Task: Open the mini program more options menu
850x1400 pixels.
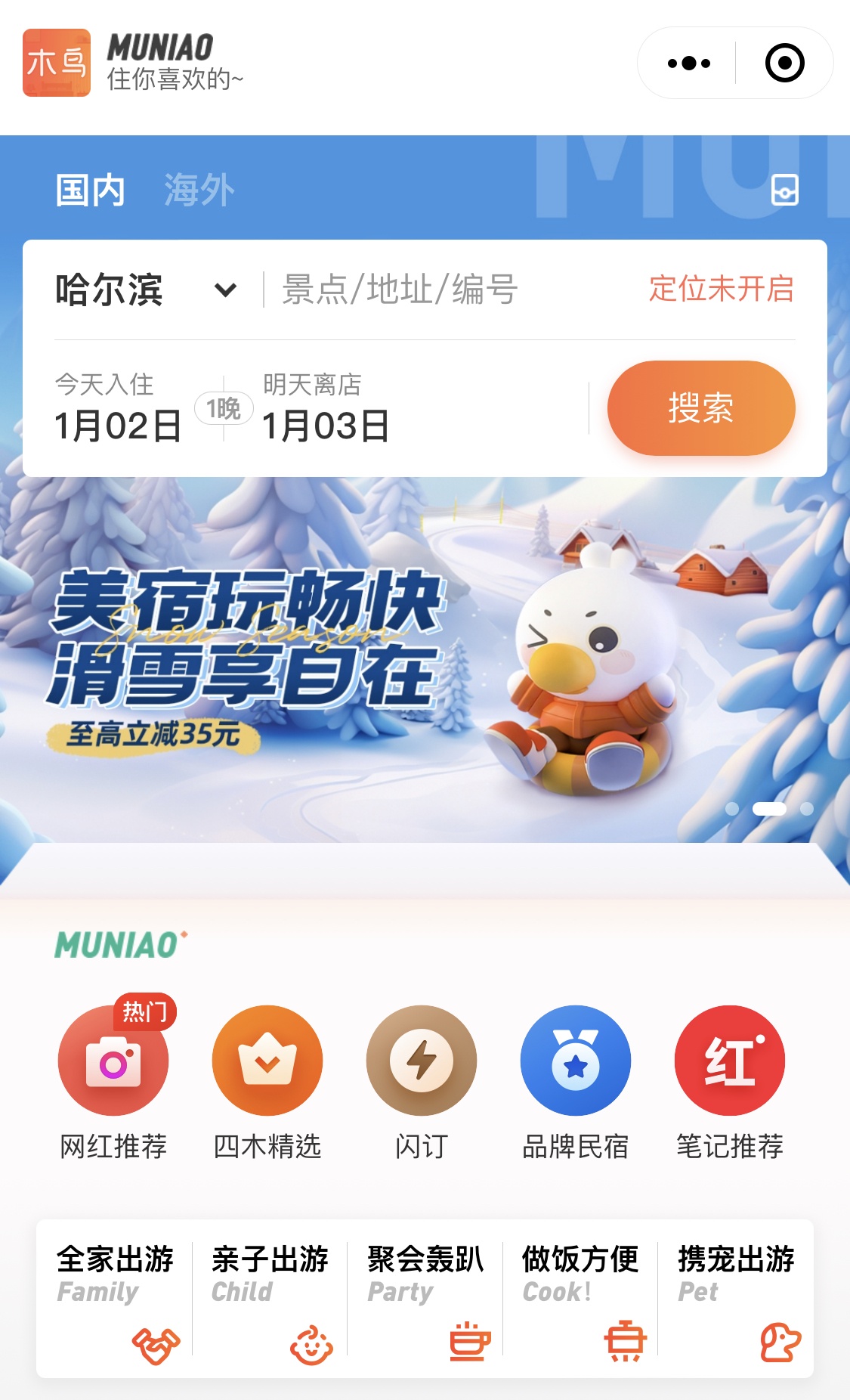Action: click(688, 63)
